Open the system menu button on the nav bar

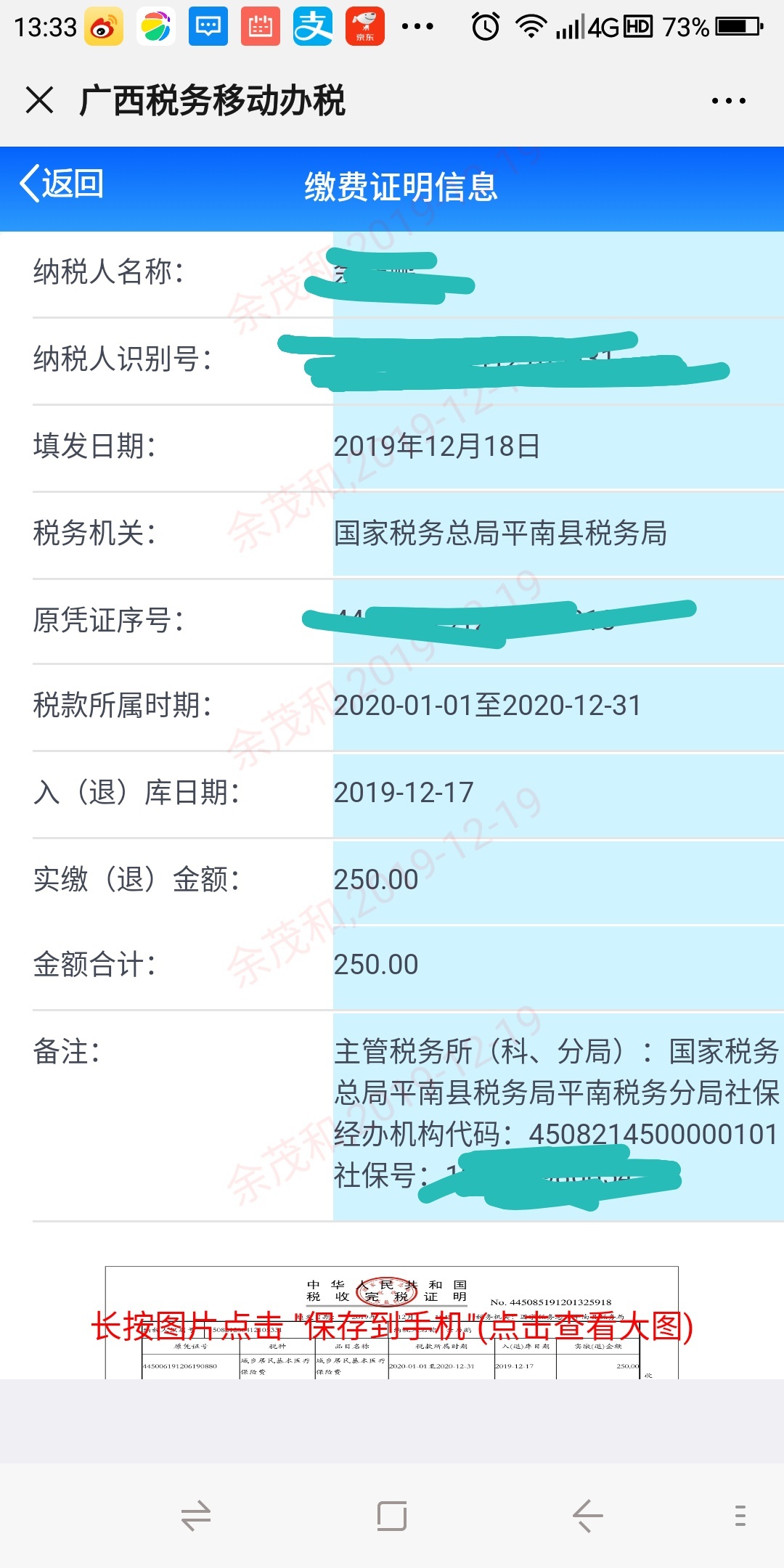(x=740, y=1516)
